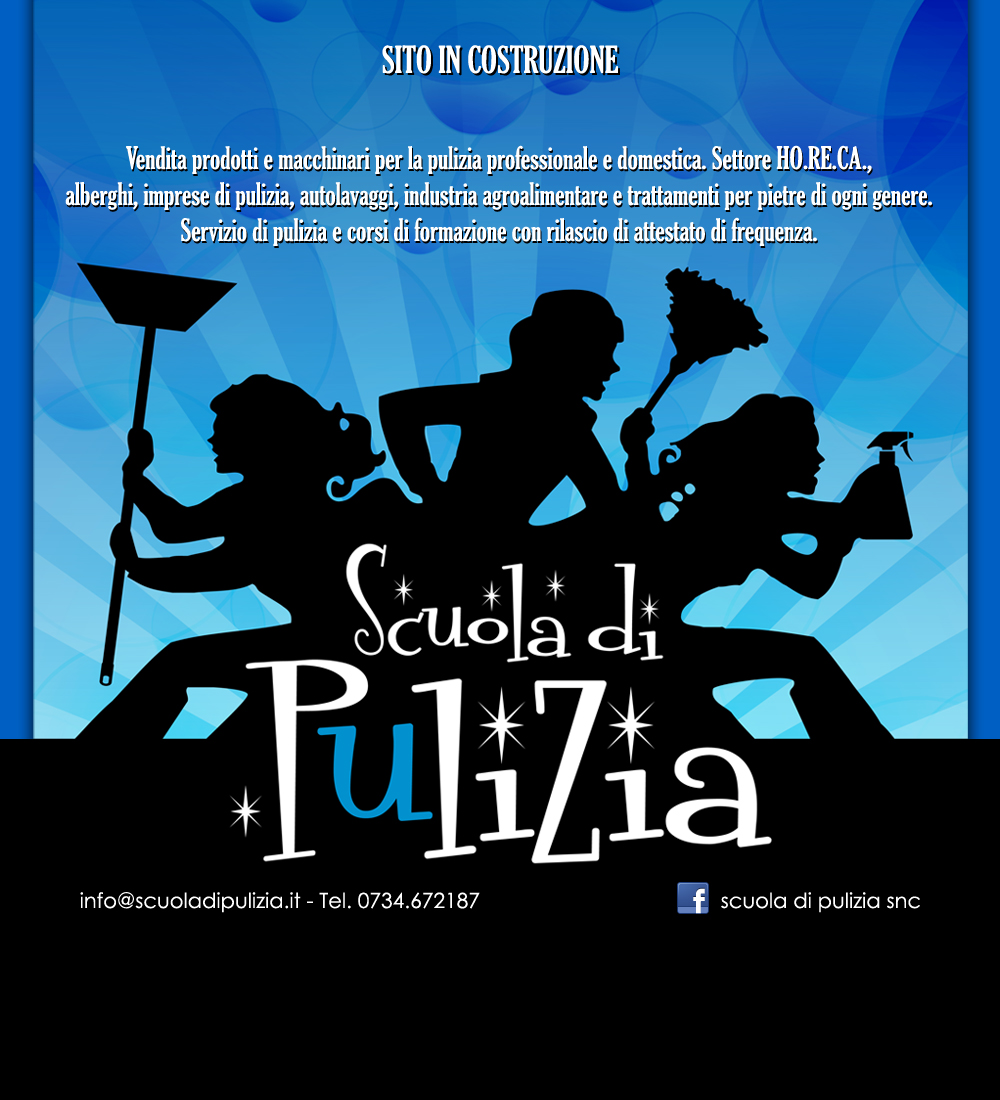Tap the info@scuoladipulizia.it email address
Viewport: 1000px width, 1100px height.
[x=190, y=900]
